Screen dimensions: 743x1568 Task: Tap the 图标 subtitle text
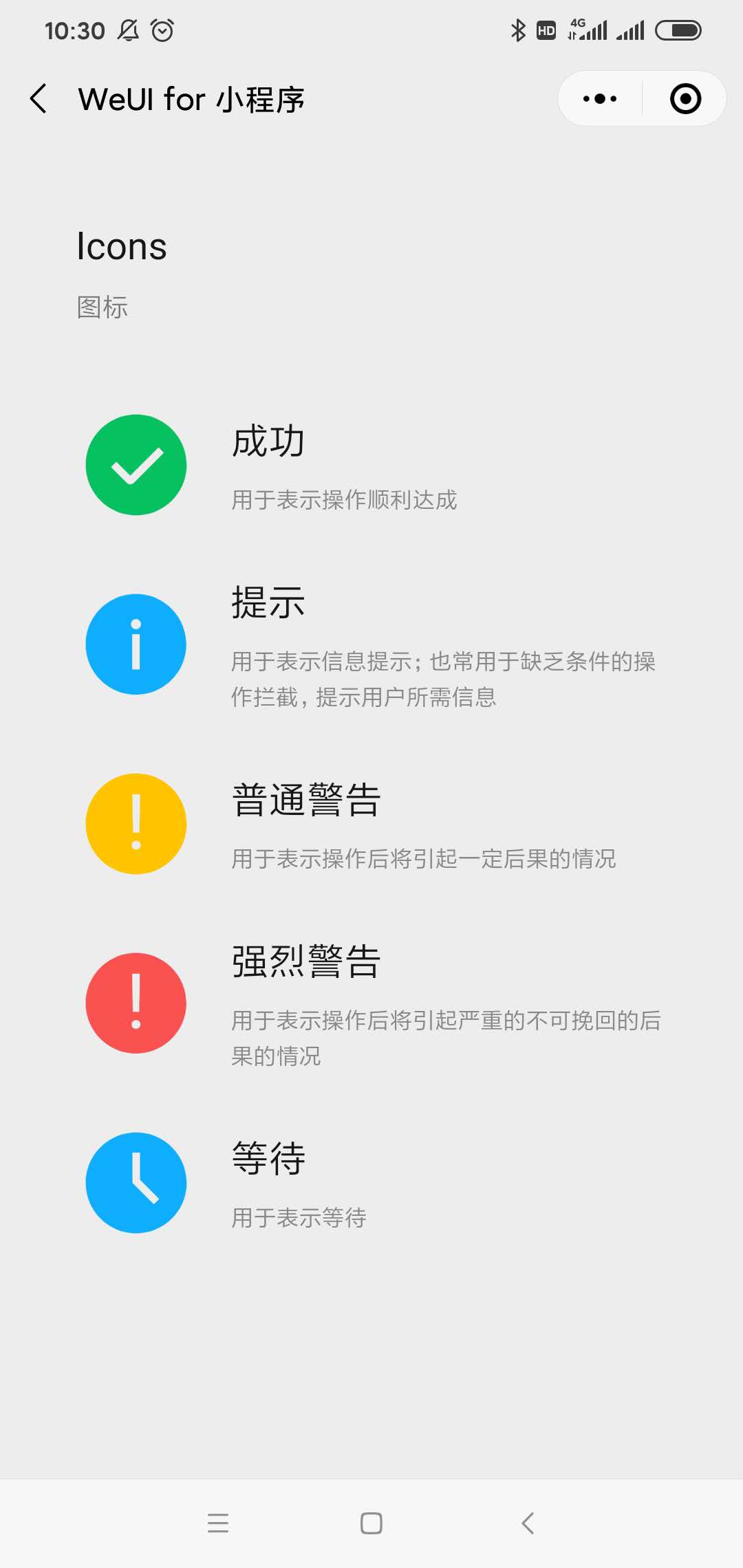[x=102, y=307]
